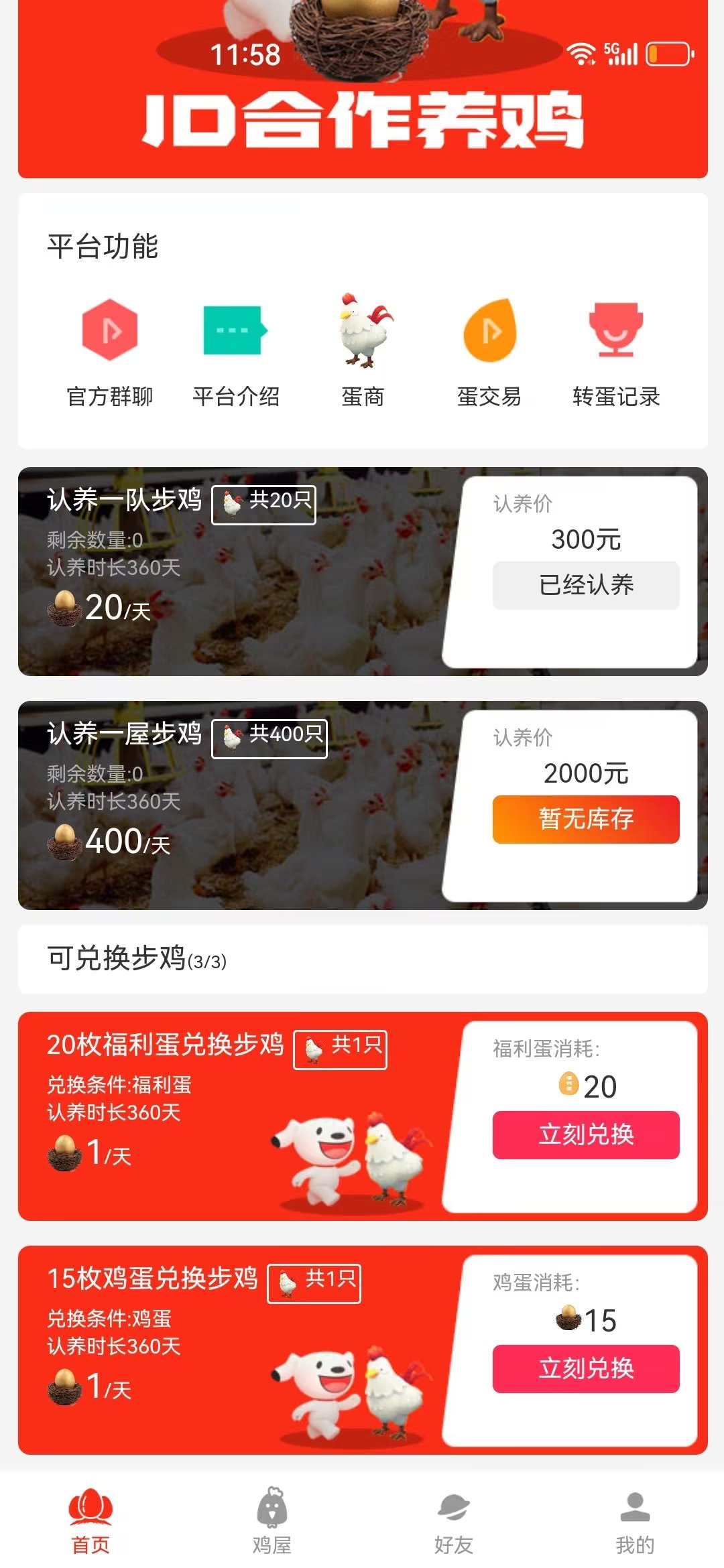Tap 立刻兑换 for 20 福利蛋 exchange
Image resolution: width=724 pixels, height=1568 pixels.
(586, 1134)
